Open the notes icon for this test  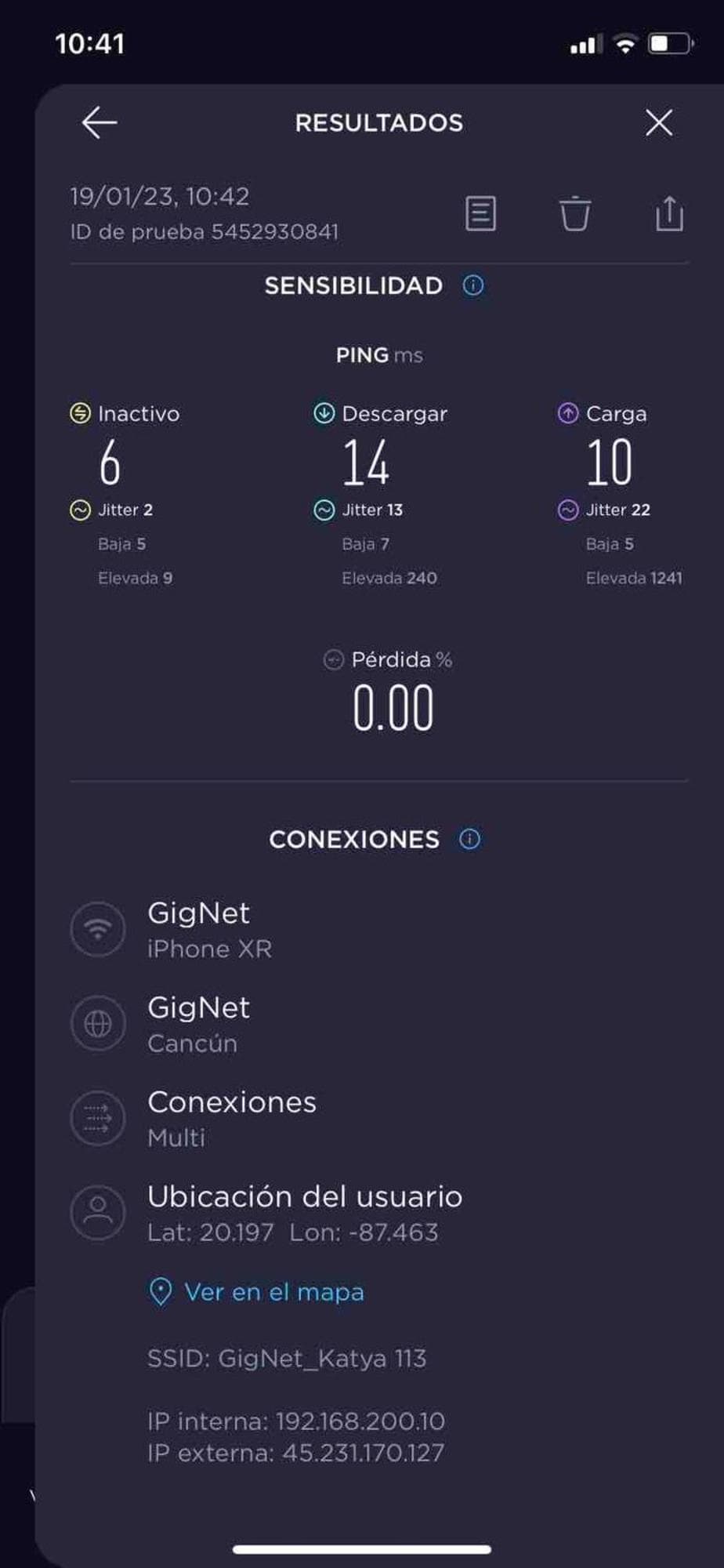point(480,213)
